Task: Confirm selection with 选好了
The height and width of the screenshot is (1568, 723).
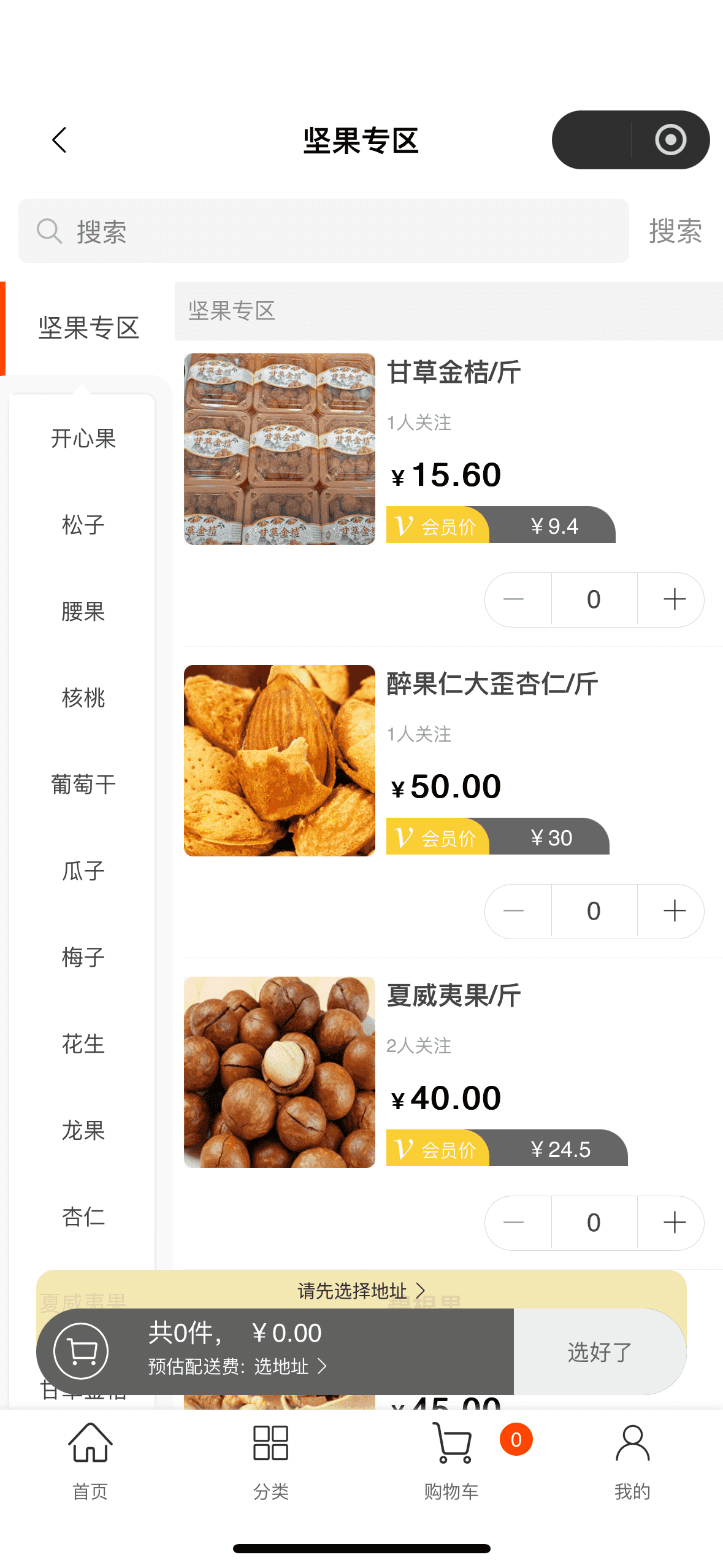Action: [x=599, y=1352]
